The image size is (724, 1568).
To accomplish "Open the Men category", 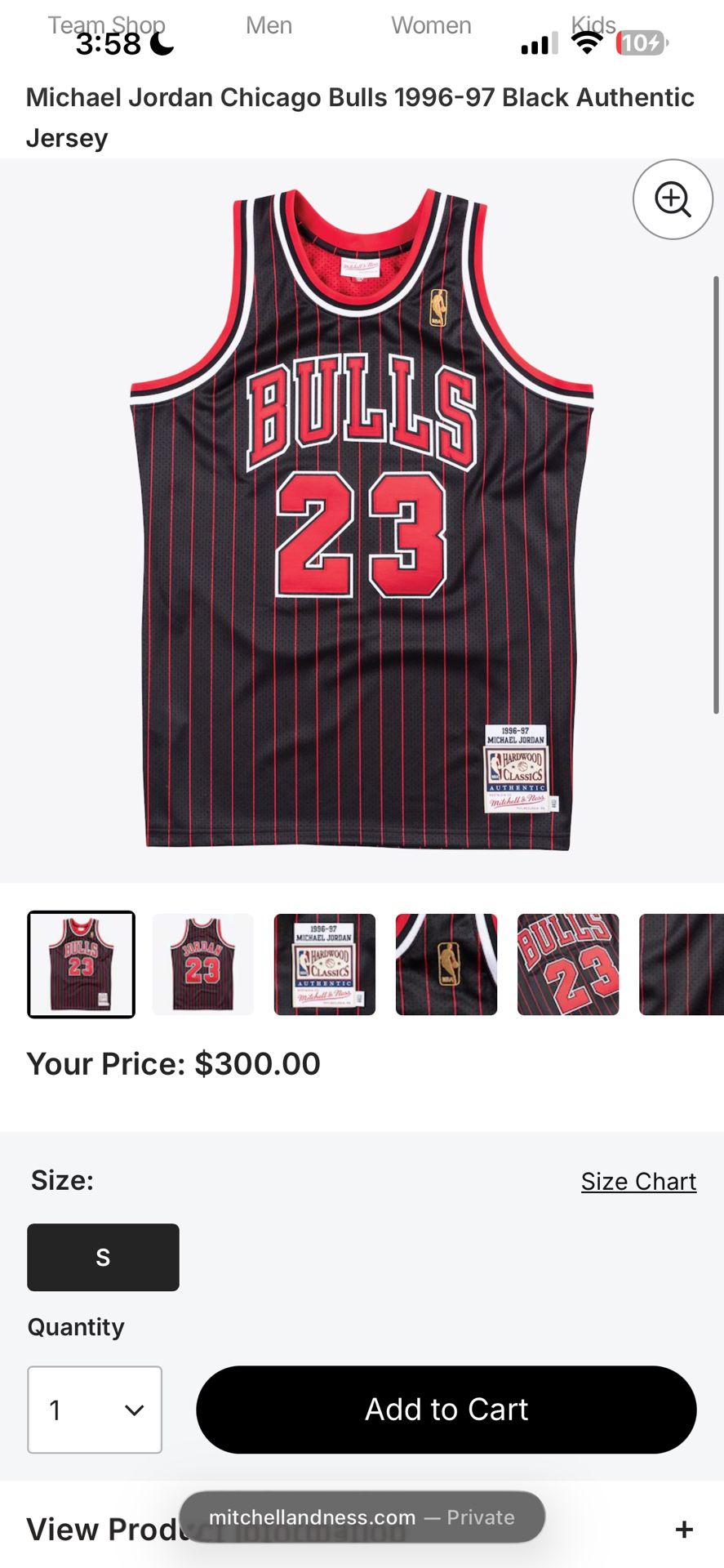I will (269, 25).
